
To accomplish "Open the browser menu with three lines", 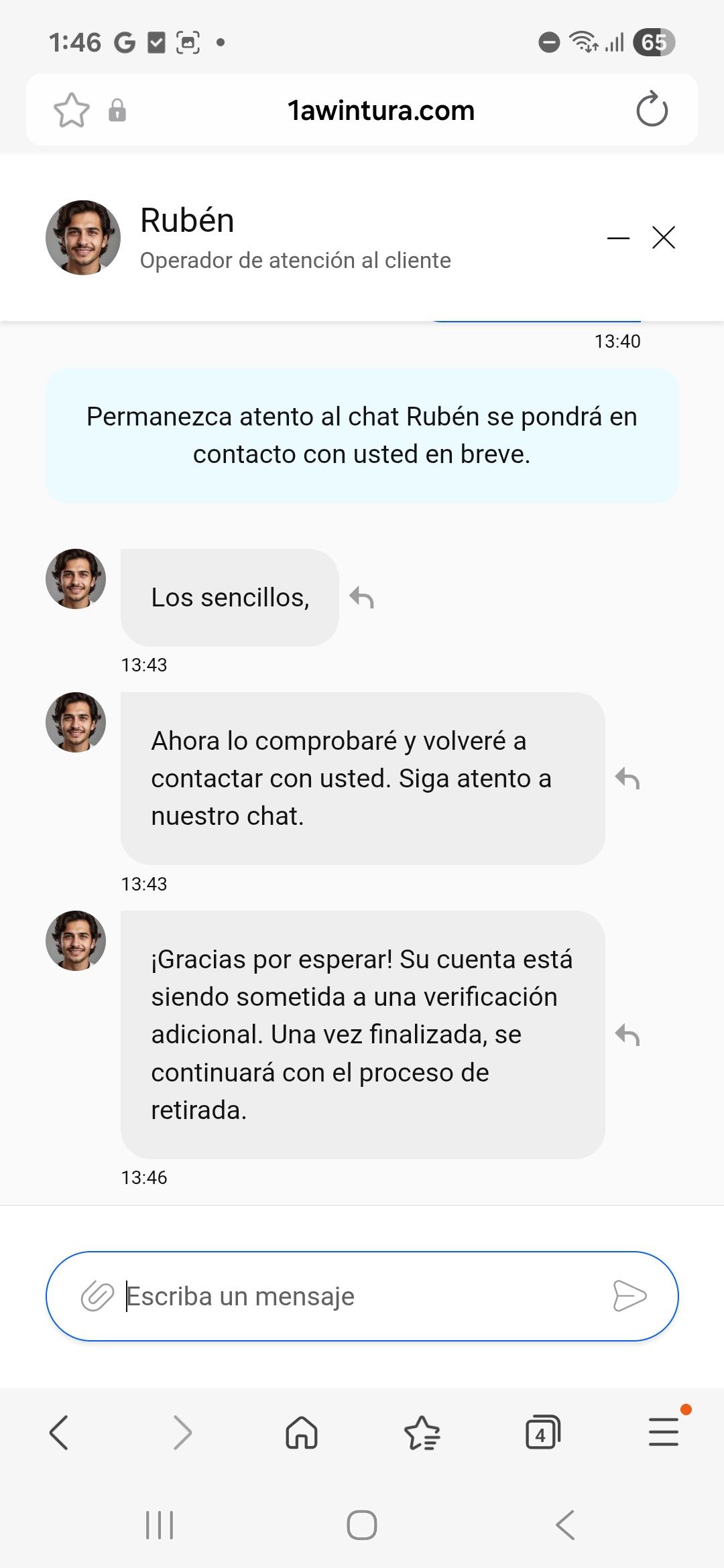I will pos(663,1432).
